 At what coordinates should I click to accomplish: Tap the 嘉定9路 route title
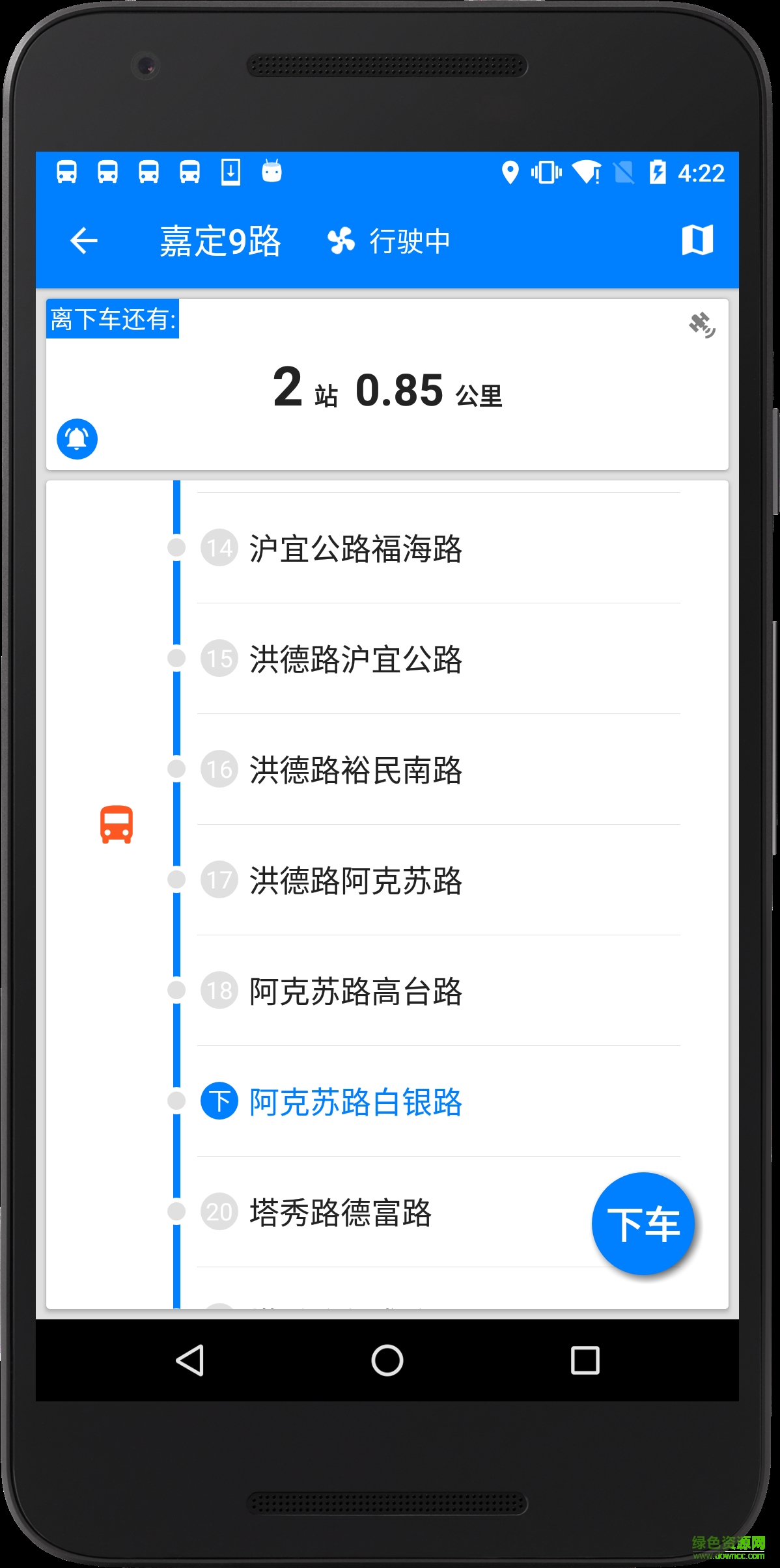pos(221,240)
